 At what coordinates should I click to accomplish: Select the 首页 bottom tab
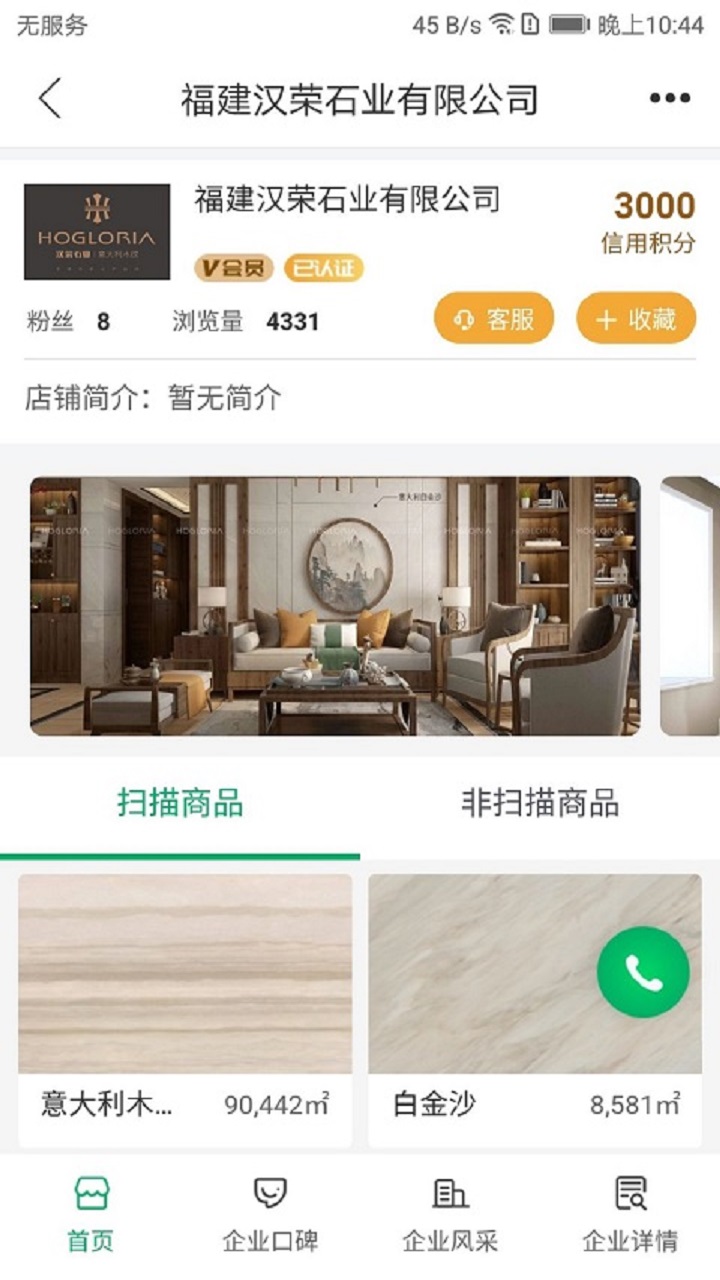[x=91, y=1215]
